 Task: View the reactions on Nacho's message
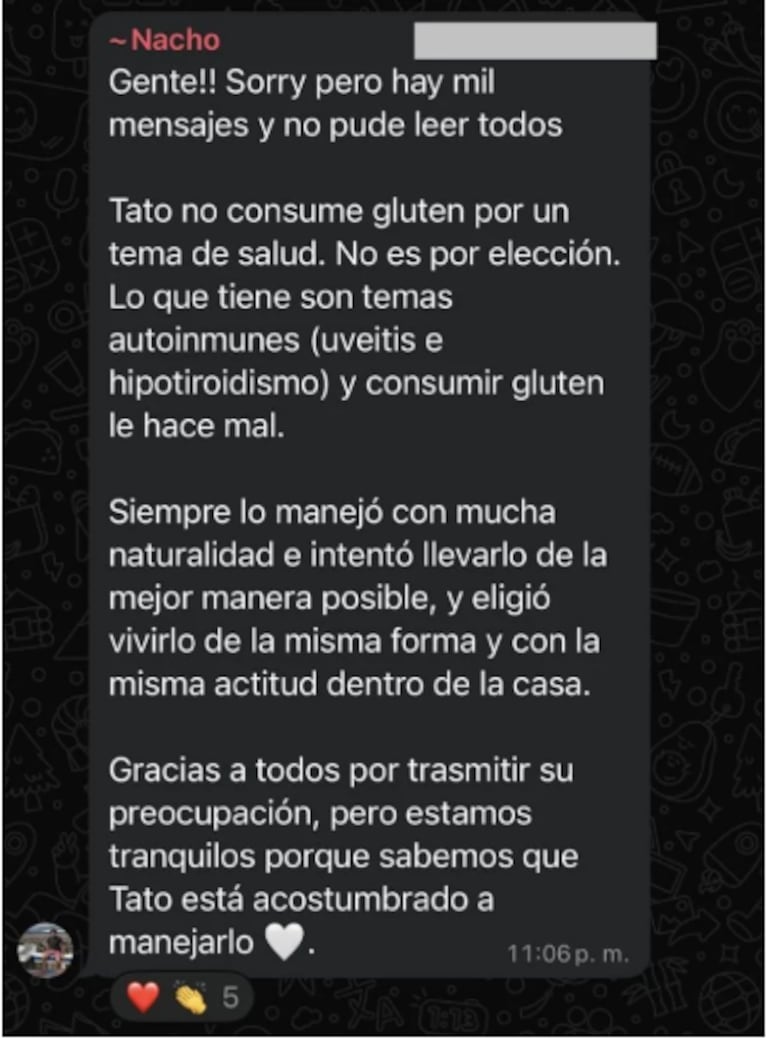(x=182, y=998)
